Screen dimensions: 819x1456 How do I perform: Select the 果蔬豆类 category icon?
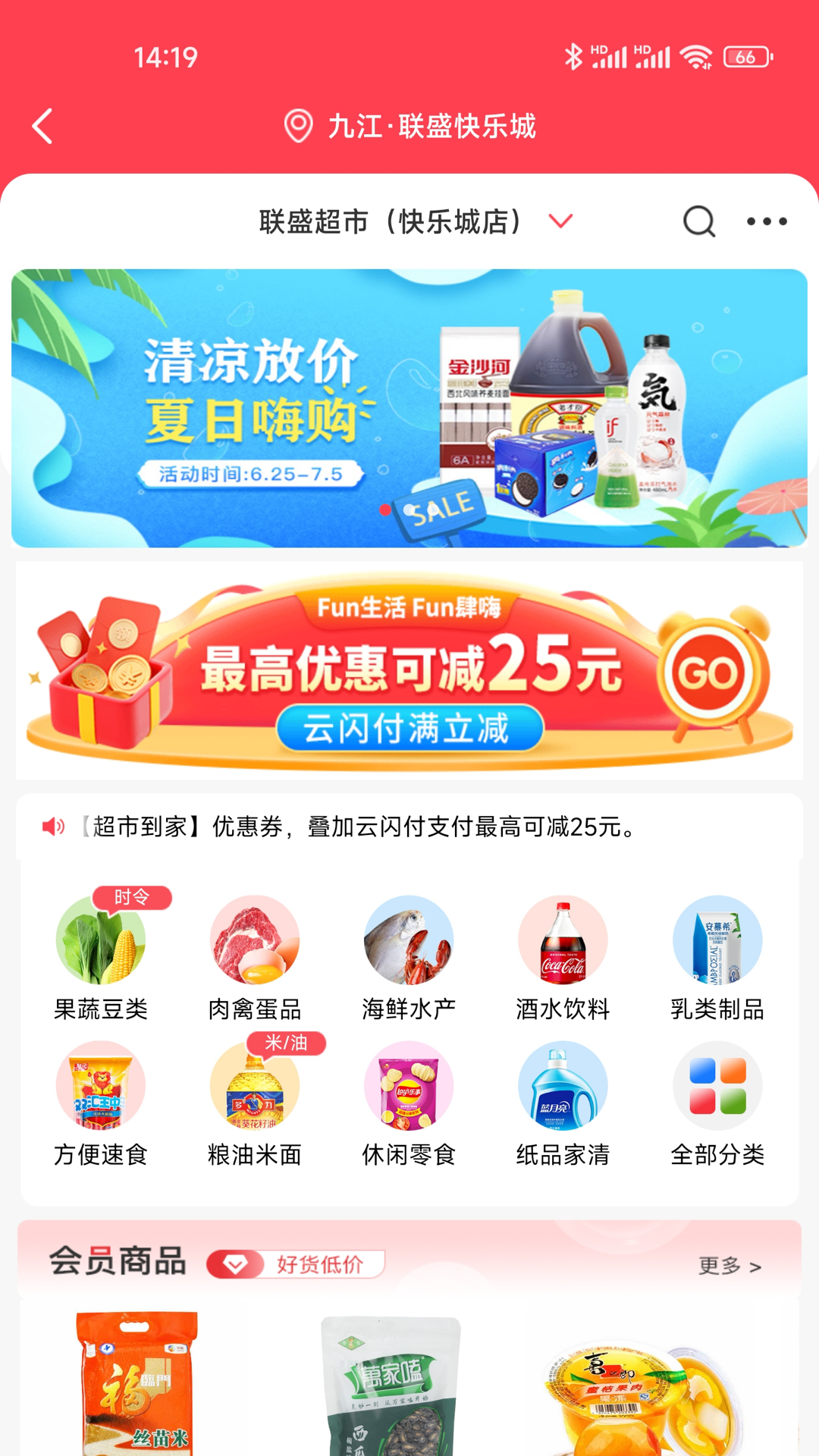99,941
